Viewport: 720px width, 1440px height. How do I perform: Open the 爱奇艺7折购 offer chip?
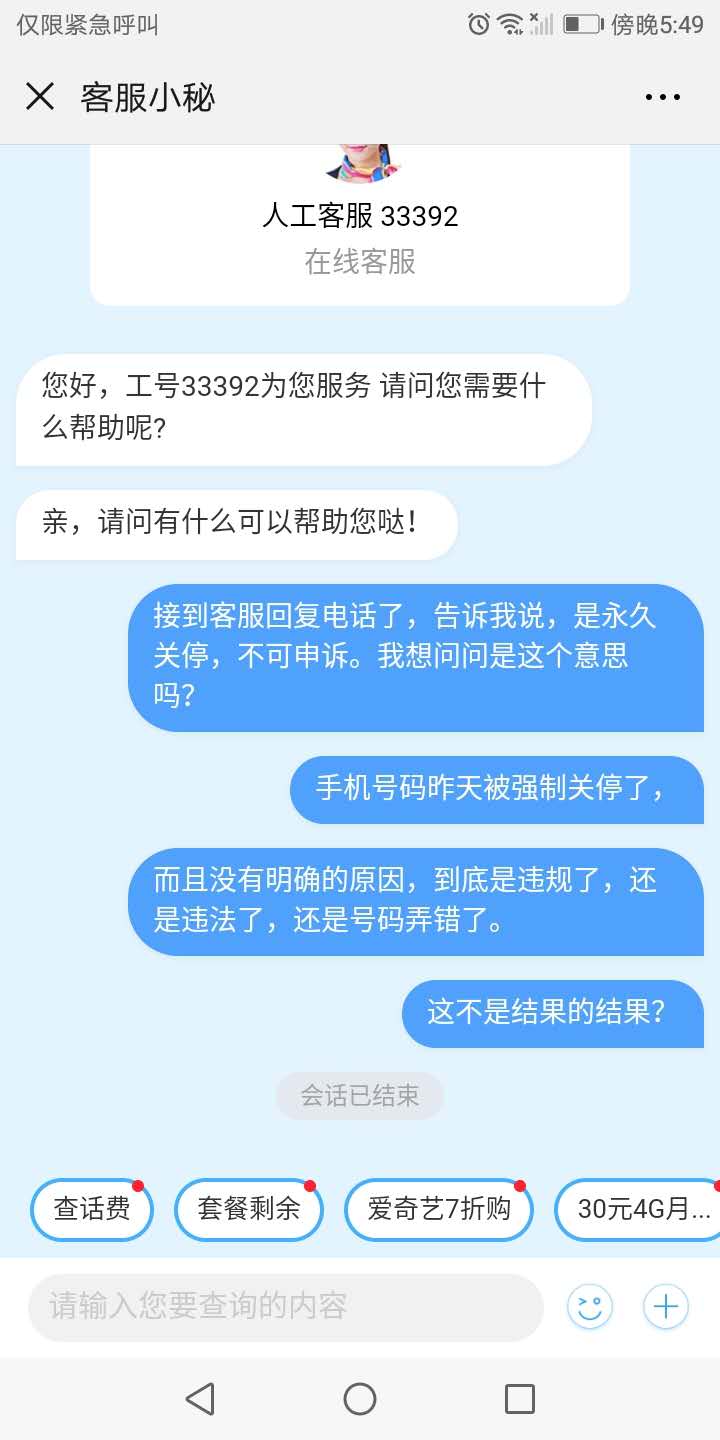coord(438,1209)
